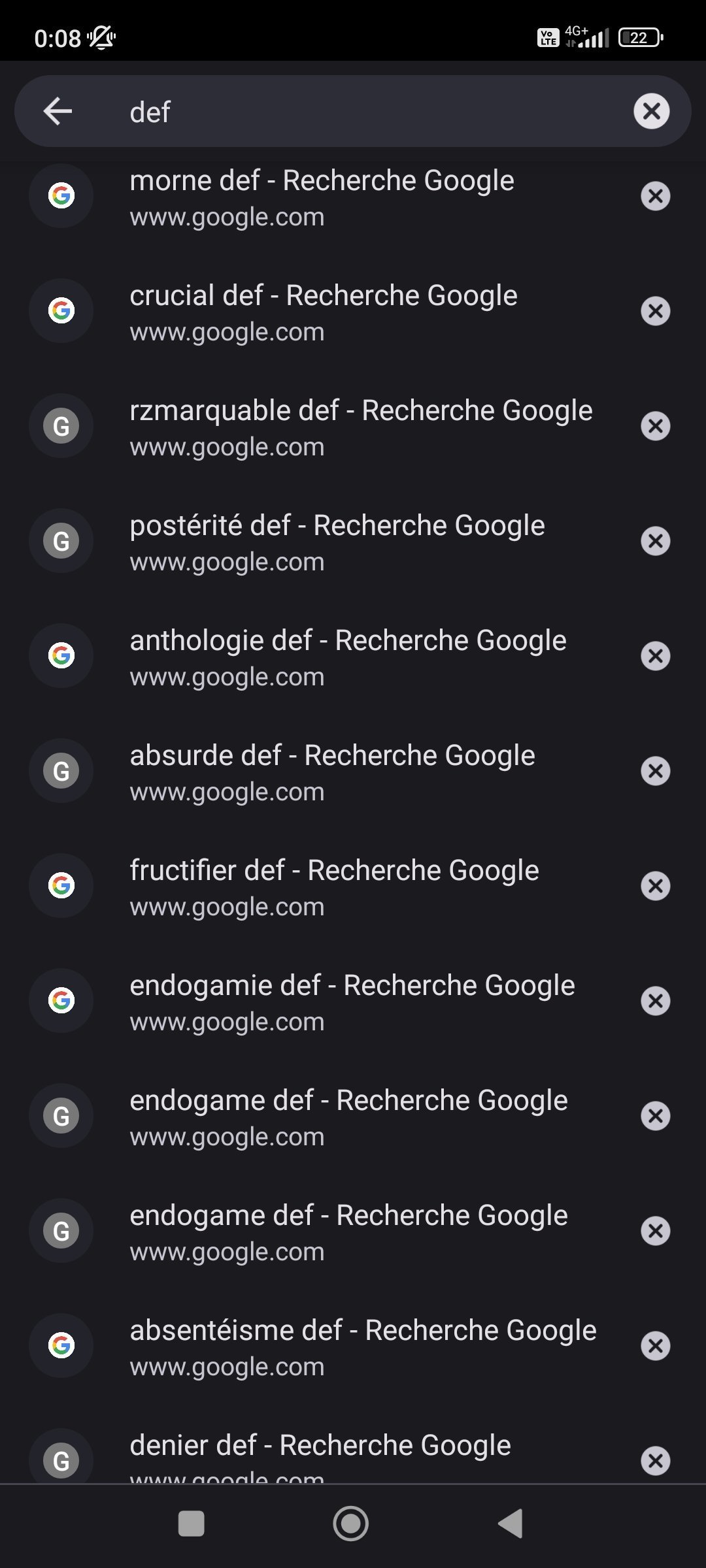
Task: Open the 'rzmarquable def' suggestion
Action: tap(353, 426)
